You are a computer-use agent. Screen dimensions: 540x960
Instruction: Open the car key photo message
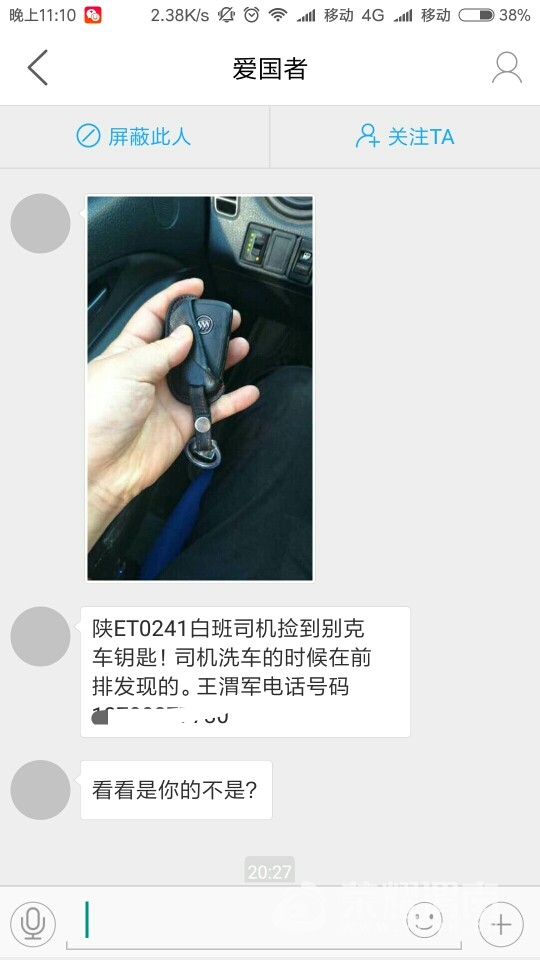point(200,388)
